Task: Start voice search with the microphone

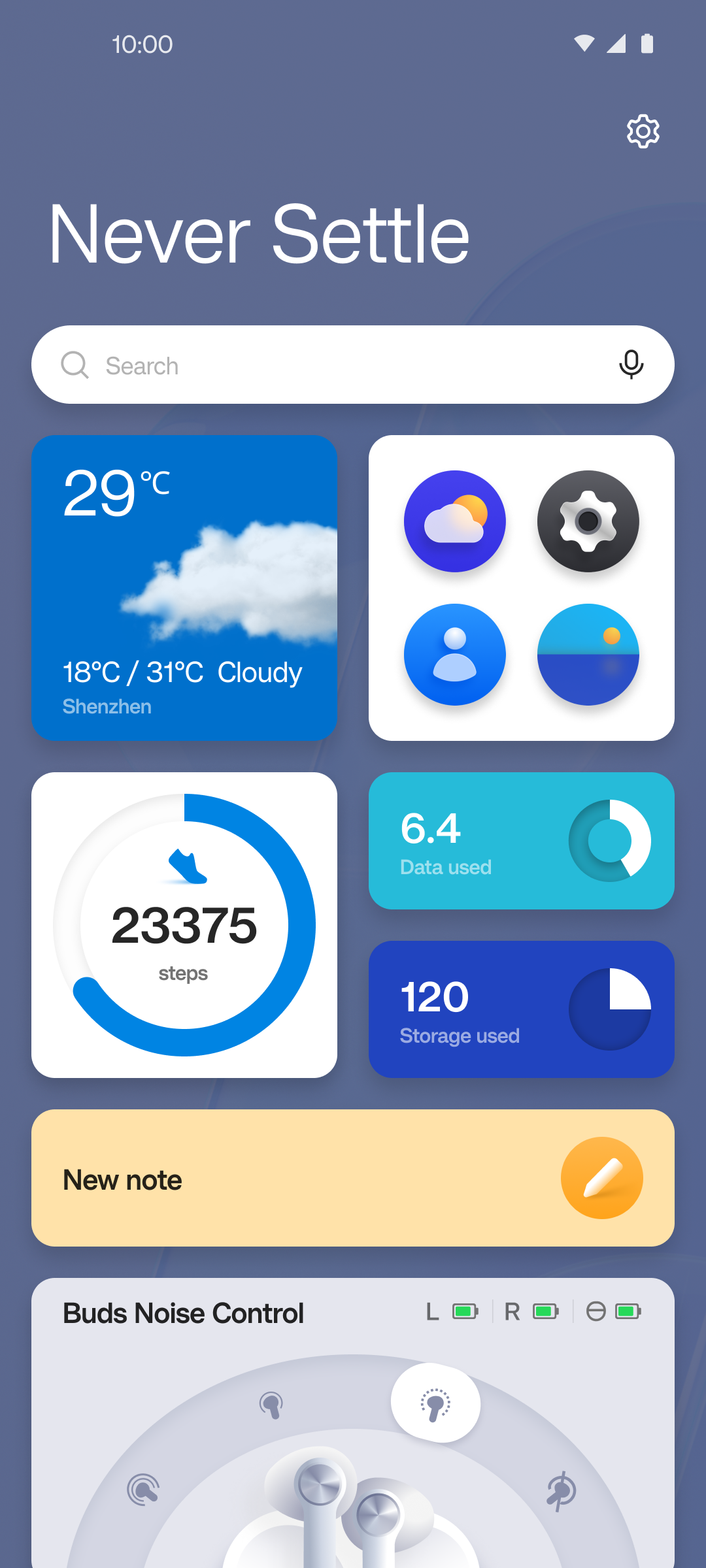Action: coord(631,365)
